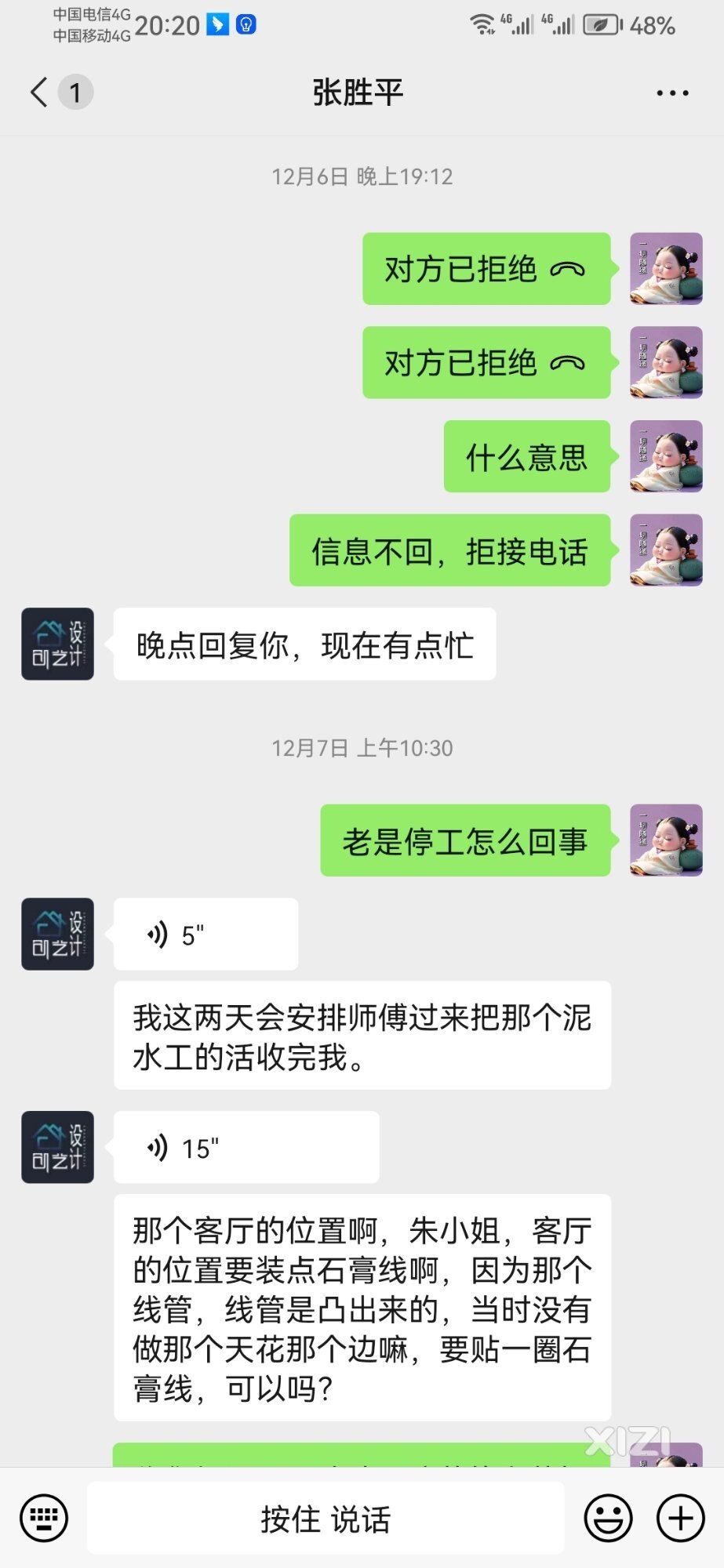This screenshot has height=1568, width=724.
Task: Open the contact's avatar next to 晚点回复你
Action: click(57, 644)
